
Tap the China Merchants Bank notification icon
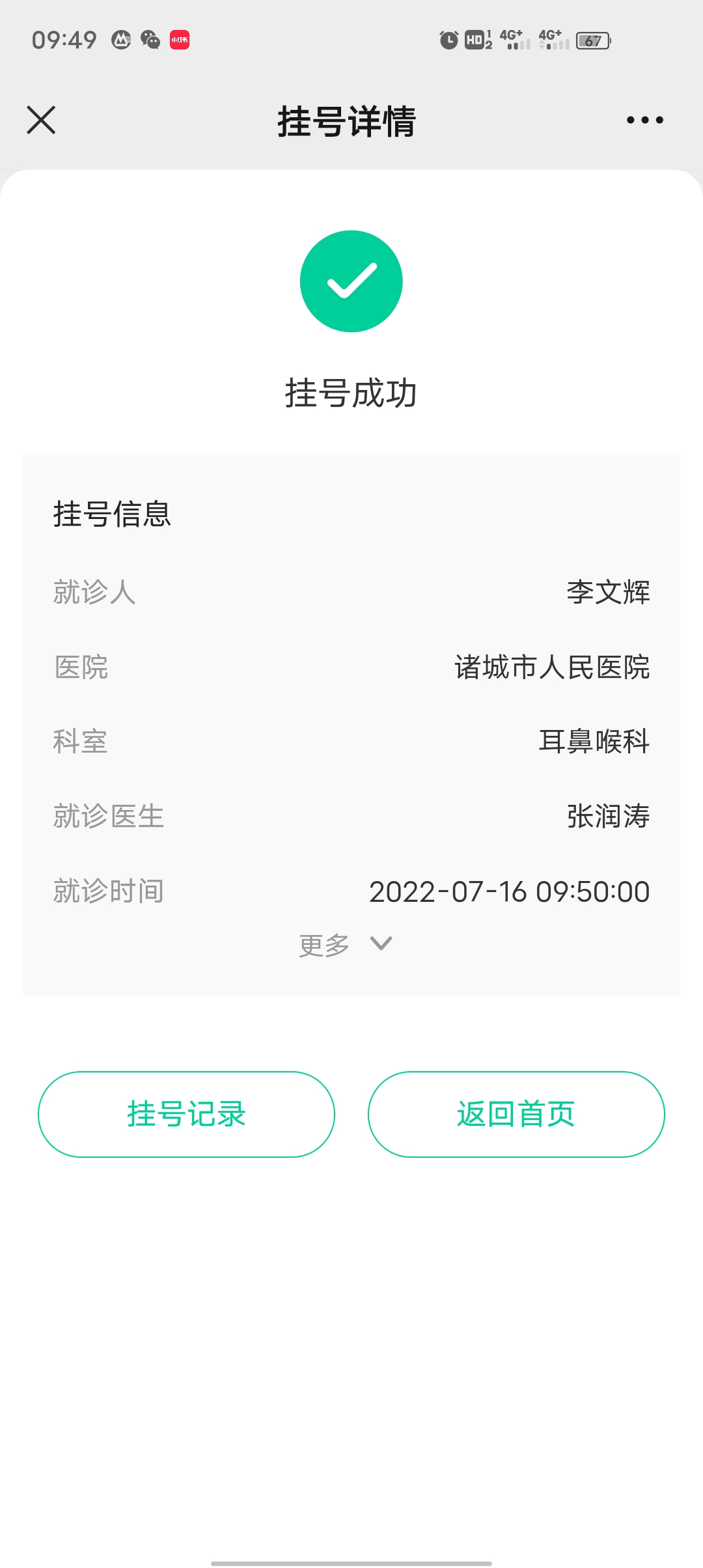tap(122, 41)
